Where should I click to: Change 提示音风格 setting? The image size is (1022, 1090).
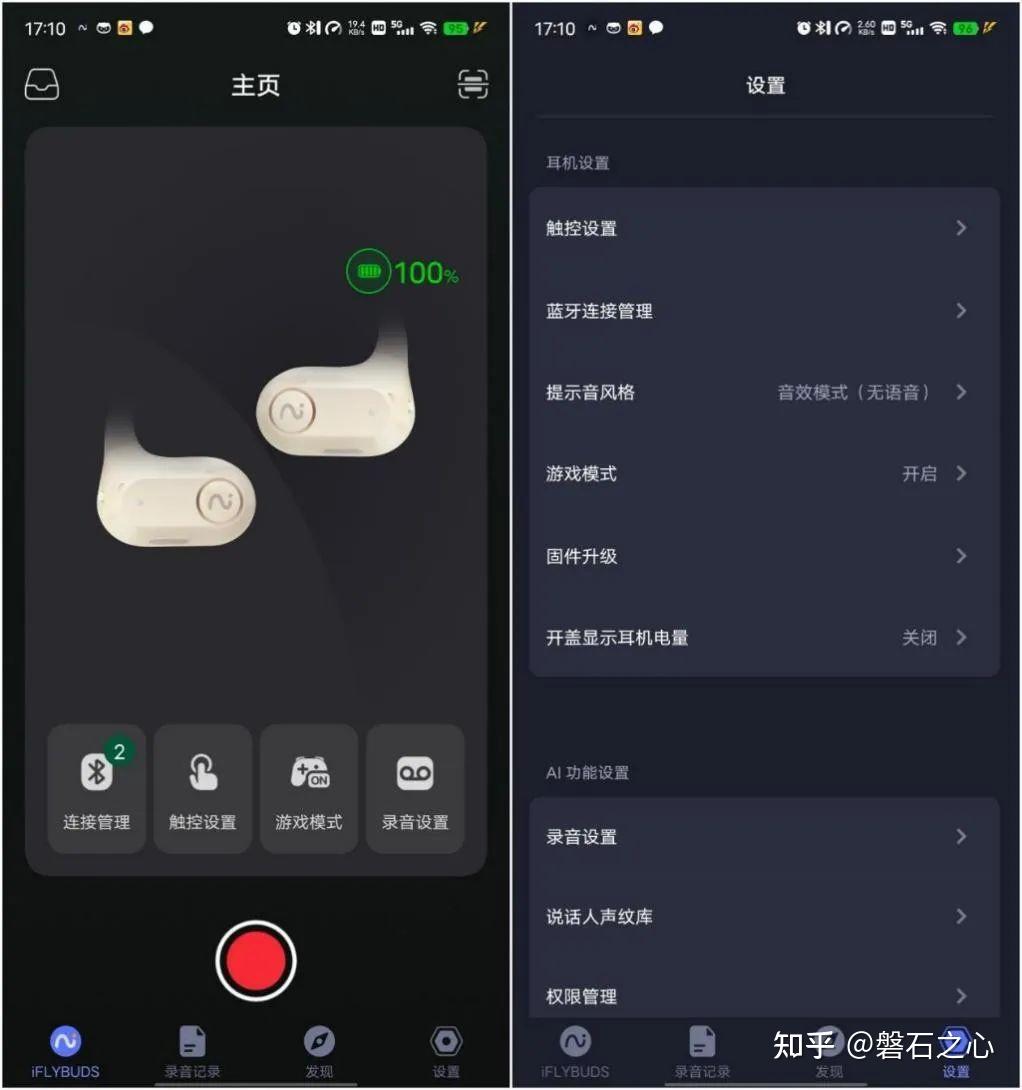click(x=764, y=392)
